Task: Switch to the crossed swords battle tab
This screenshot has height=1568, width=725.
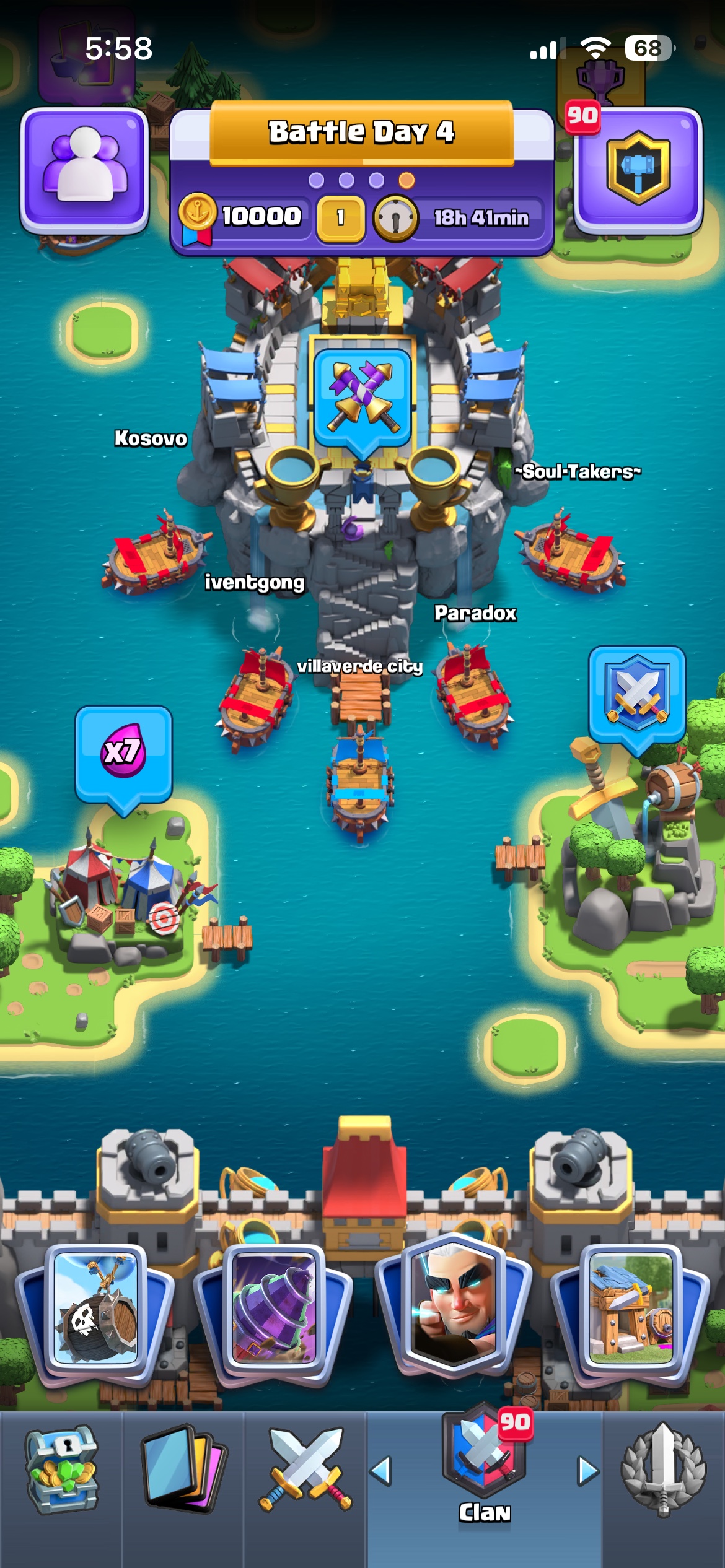Action: [x=305, y=1470]
